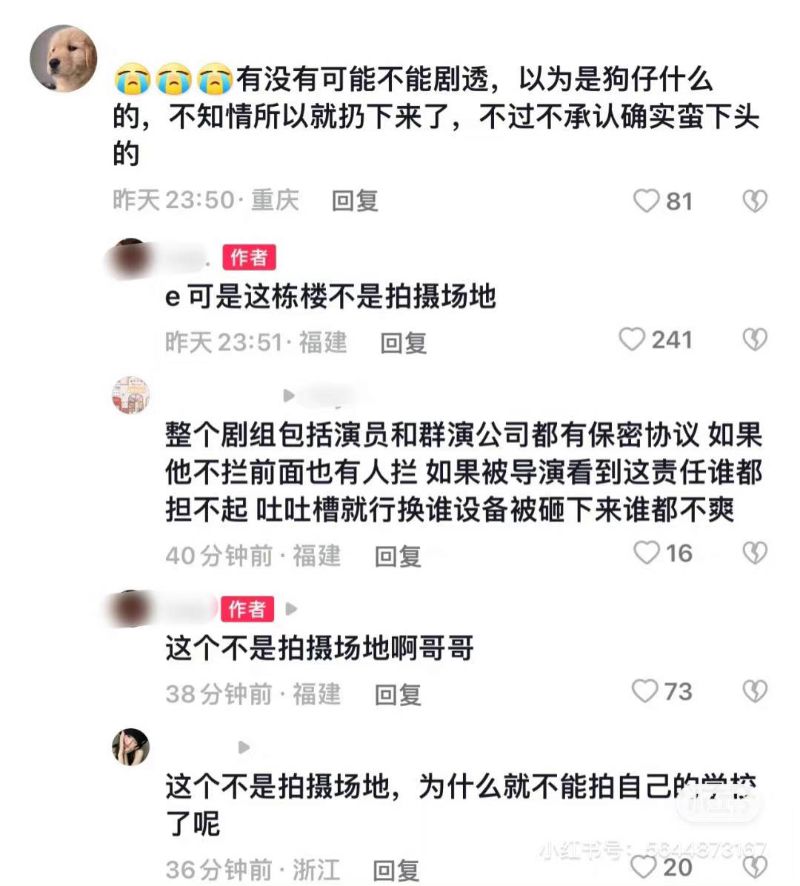Reply to the comment posted 40分钟前
The image size is (800, 886).
(398, 556)
